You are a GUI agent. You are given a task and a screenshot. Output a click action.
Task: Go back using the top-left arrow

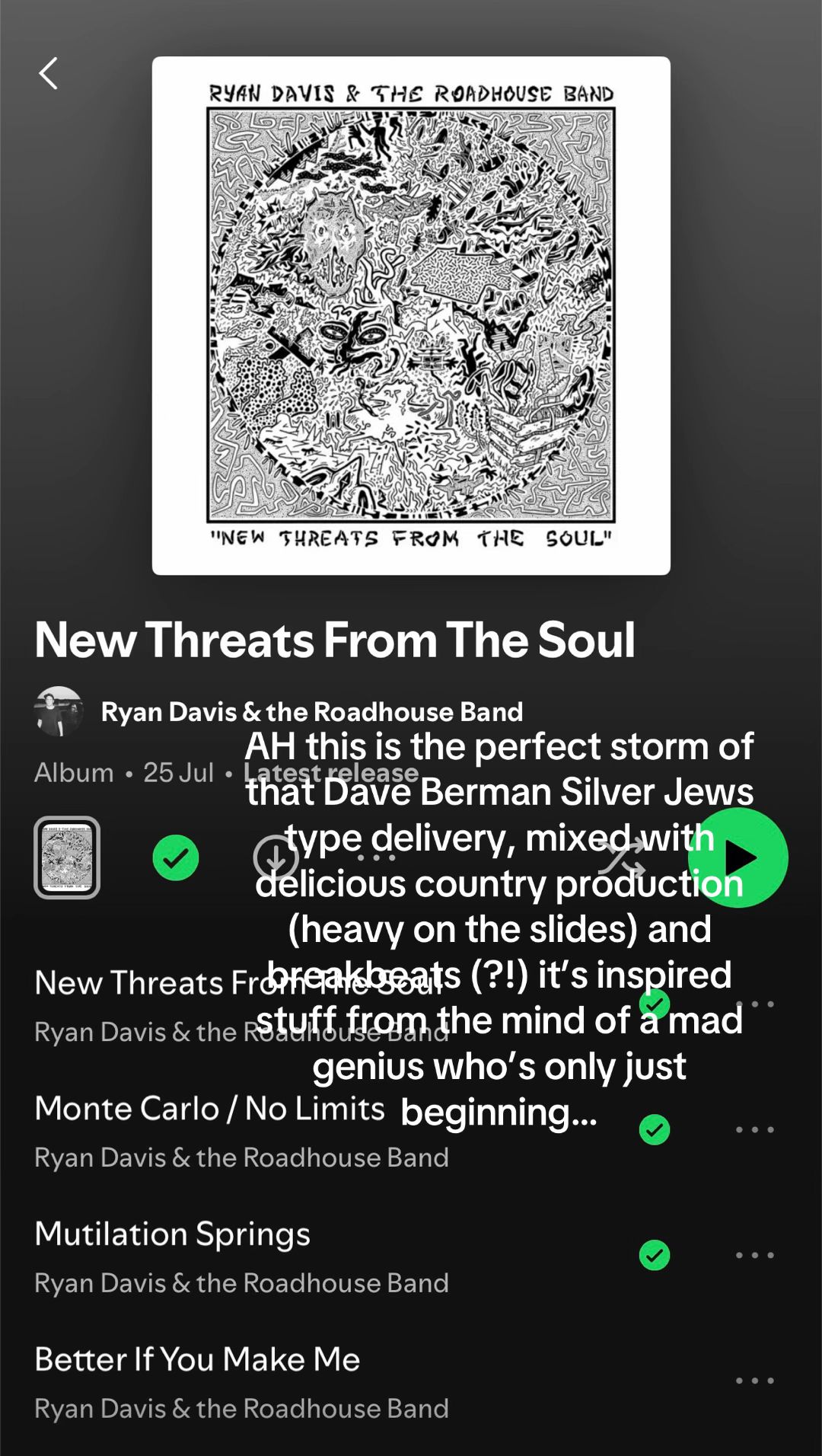(48, 74)
